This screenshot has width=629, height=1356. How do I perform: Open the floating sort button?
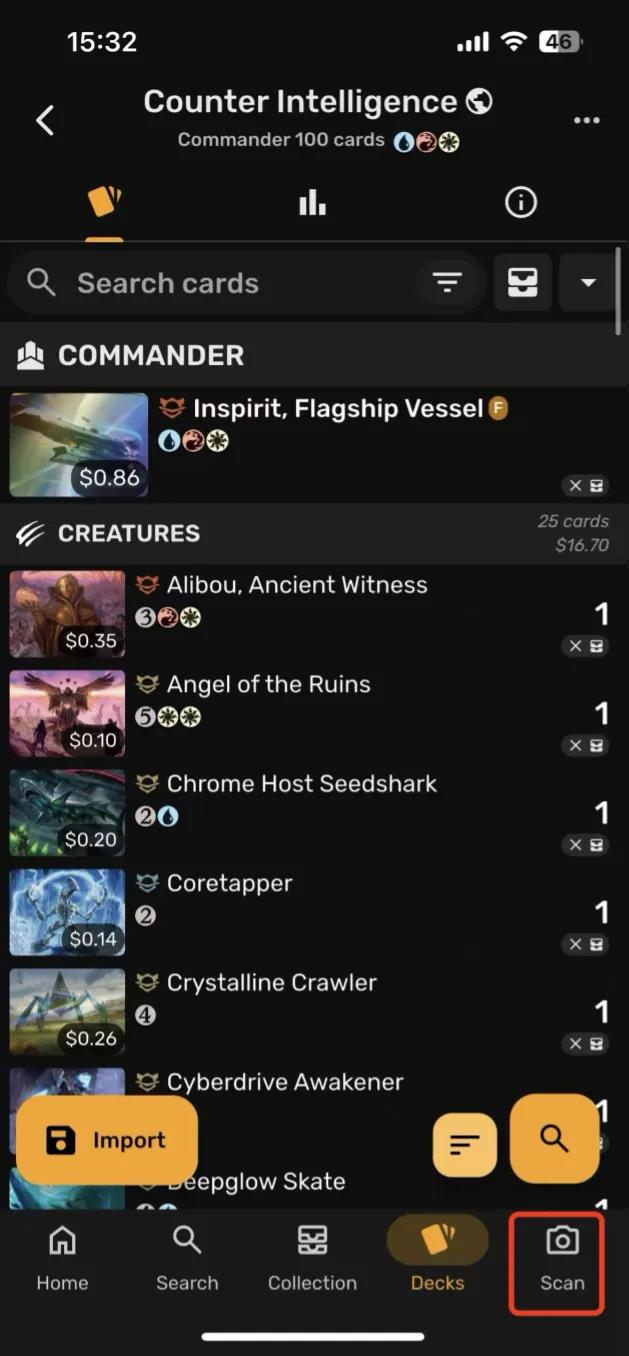[464, 1144]
